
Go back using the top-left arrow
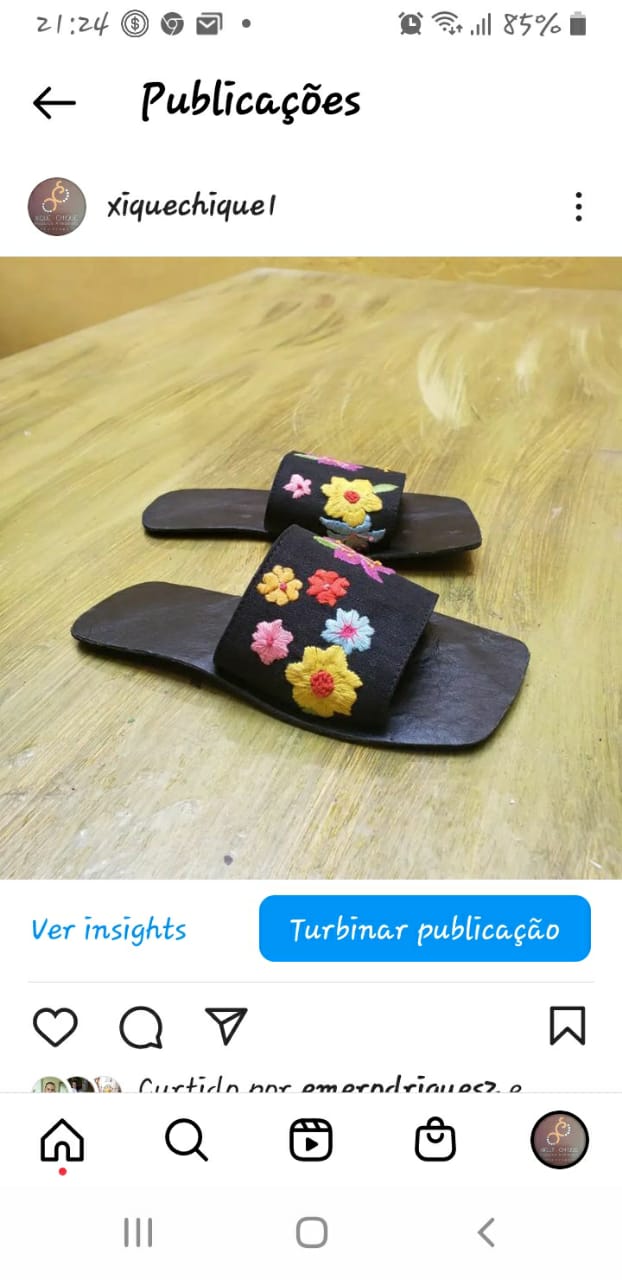[54, 102]
